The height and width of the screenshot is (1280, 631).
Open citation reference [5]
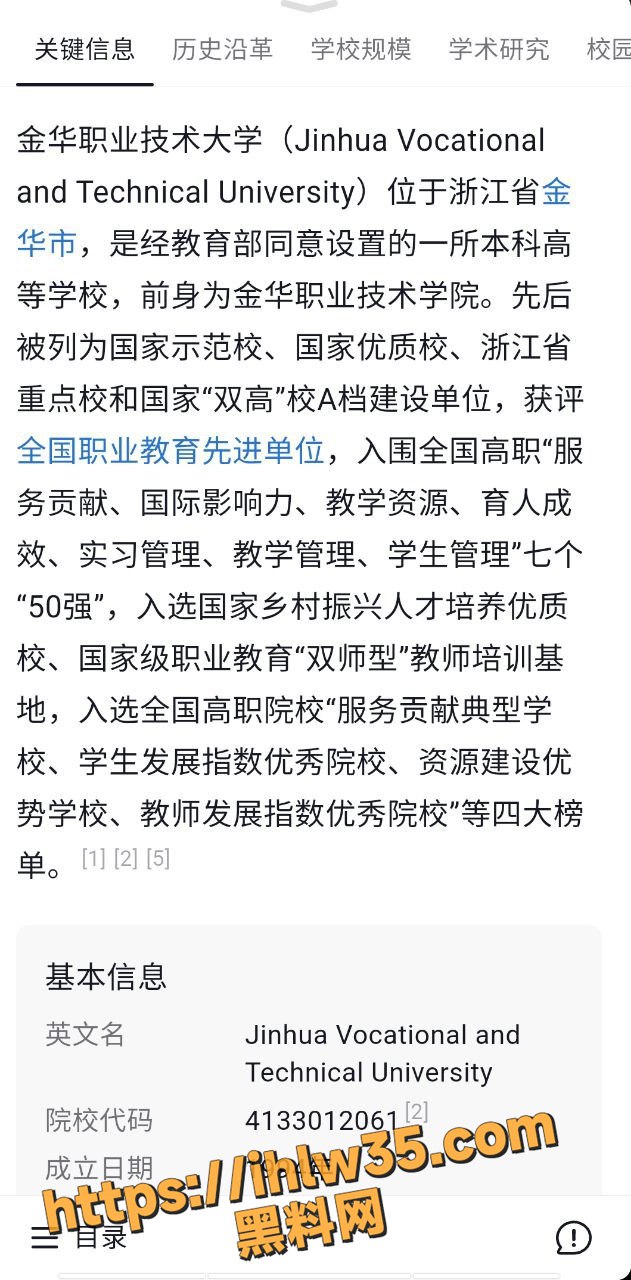(x=158, y=858)
